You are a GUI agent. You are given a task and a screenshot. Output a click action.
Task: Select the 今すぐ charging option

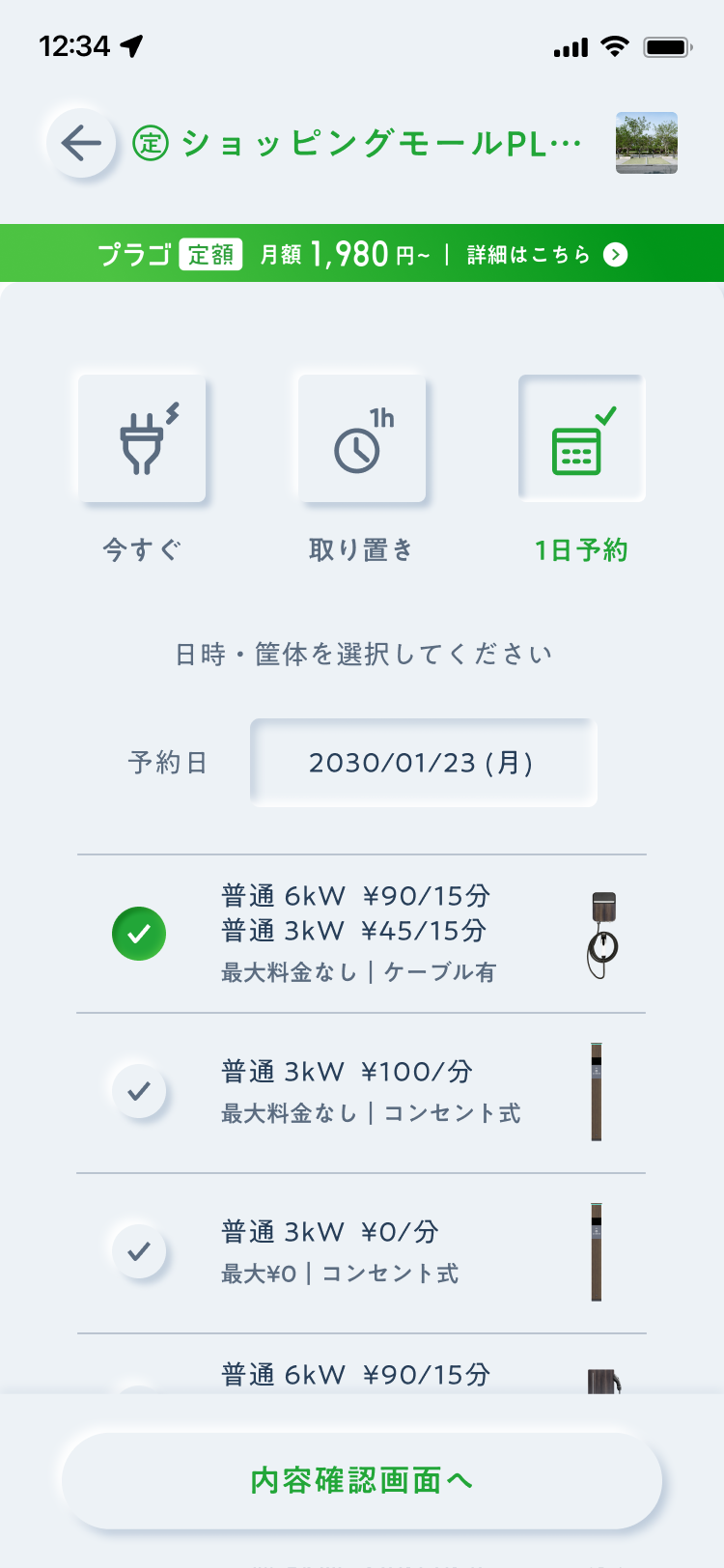pos(142,438)
